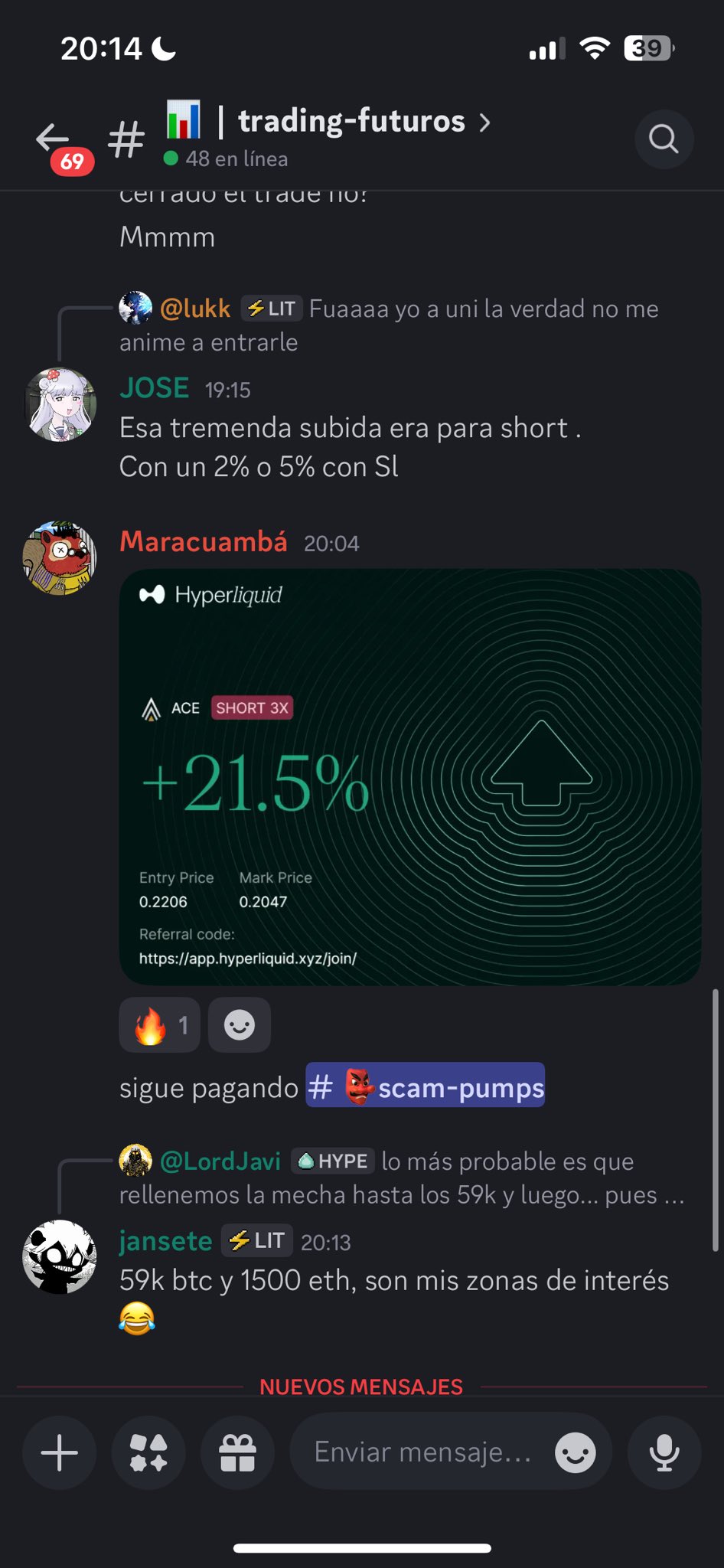Open Maracuambá's profile avatar
724x1568 pixels.
(60, 558)
